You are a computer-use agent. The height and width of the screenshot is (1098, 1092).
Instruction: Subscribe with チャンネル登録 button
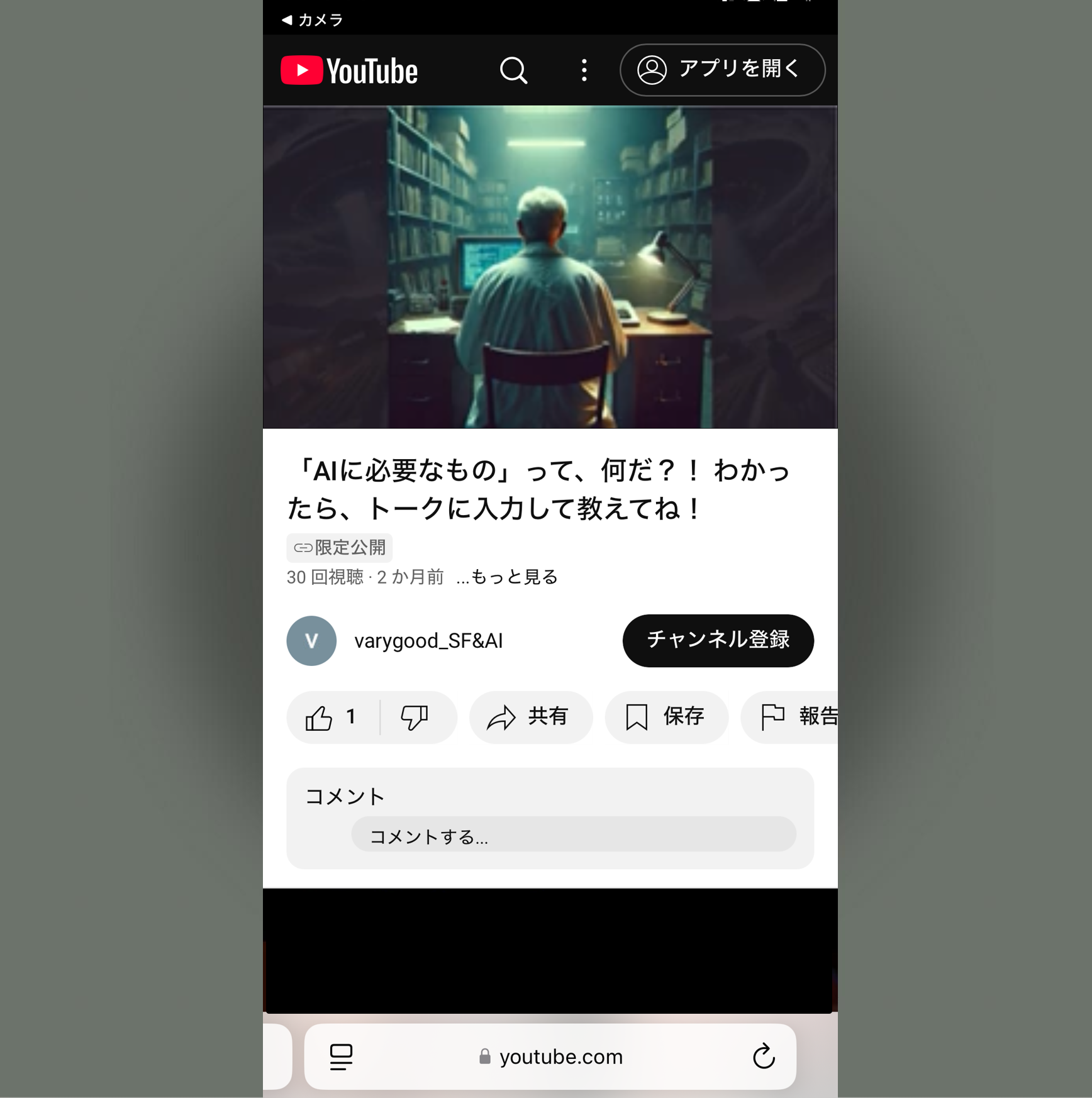(x=718, y=640)
